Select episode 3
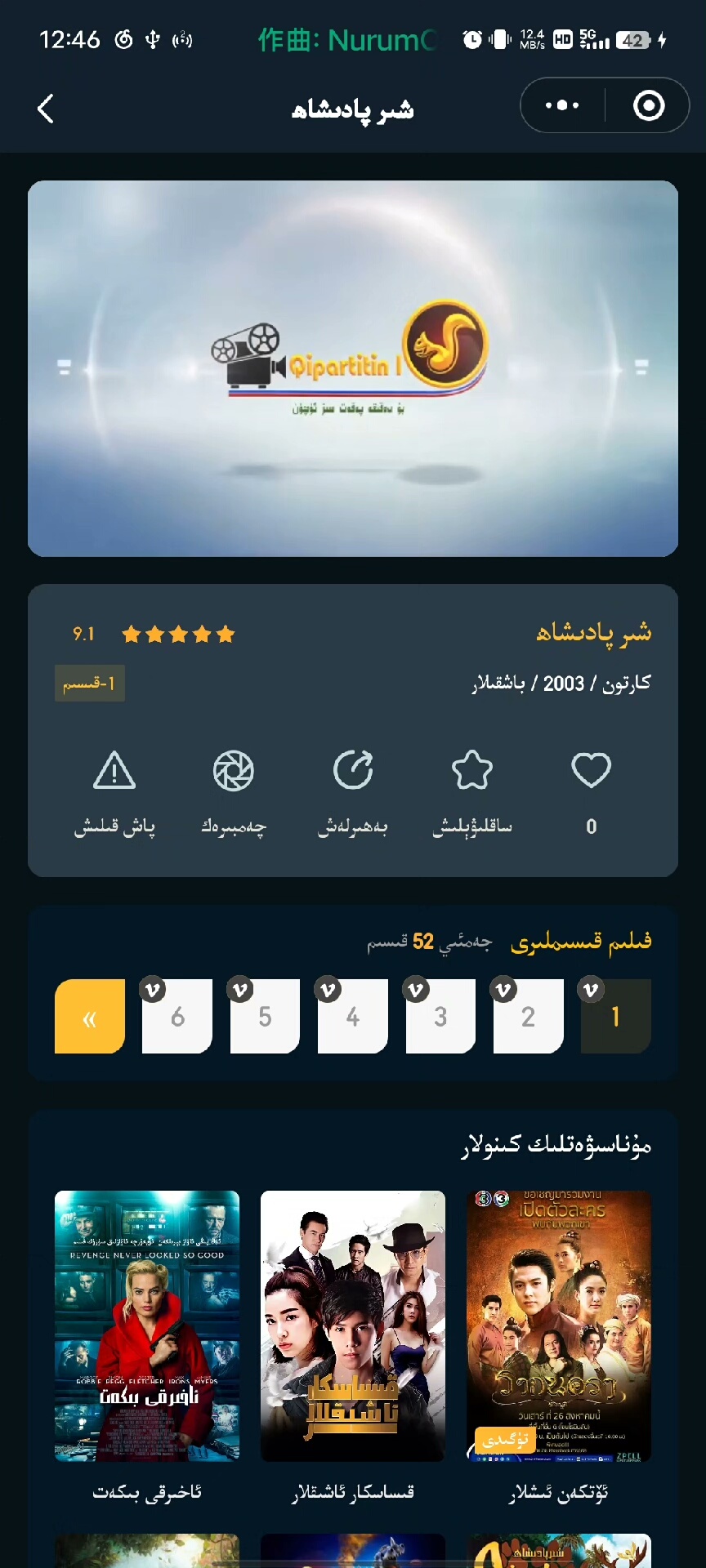The image size is (706, 1568). coord(440,1017)
